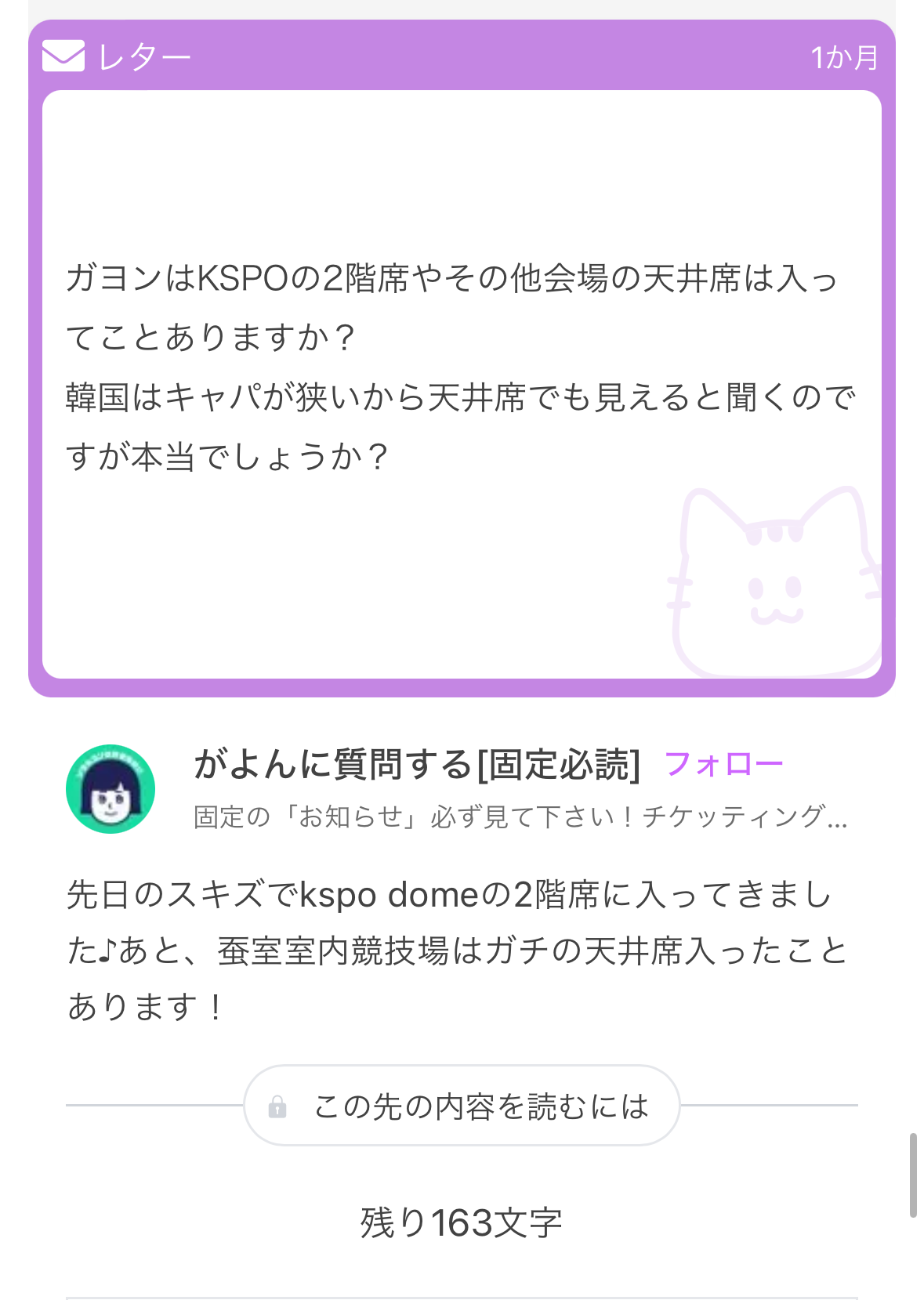This screenshot has height=1300, width=924.
Task: Click the cat illustration inside the letter card
Action: click(x=776, y=584)
